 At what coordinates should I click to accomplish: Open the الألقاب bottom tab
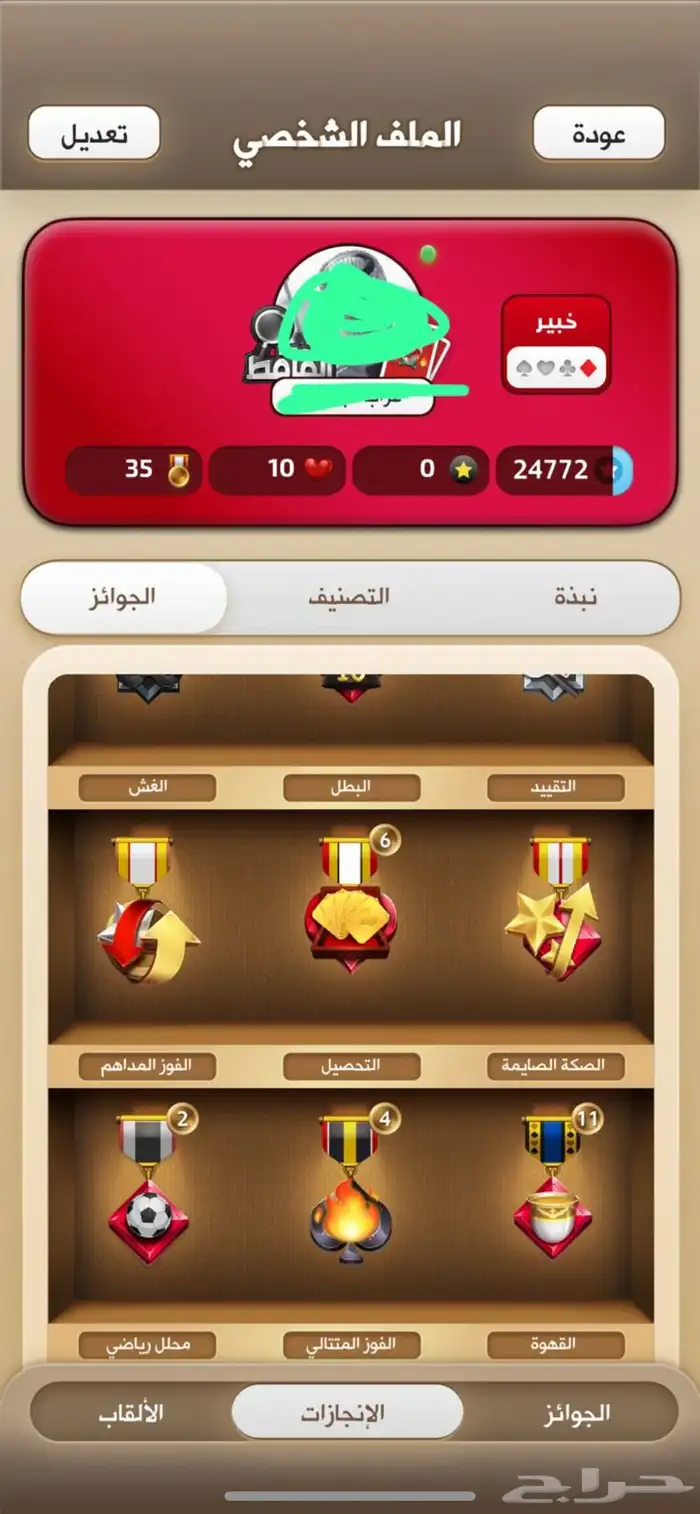point(131,1413)
